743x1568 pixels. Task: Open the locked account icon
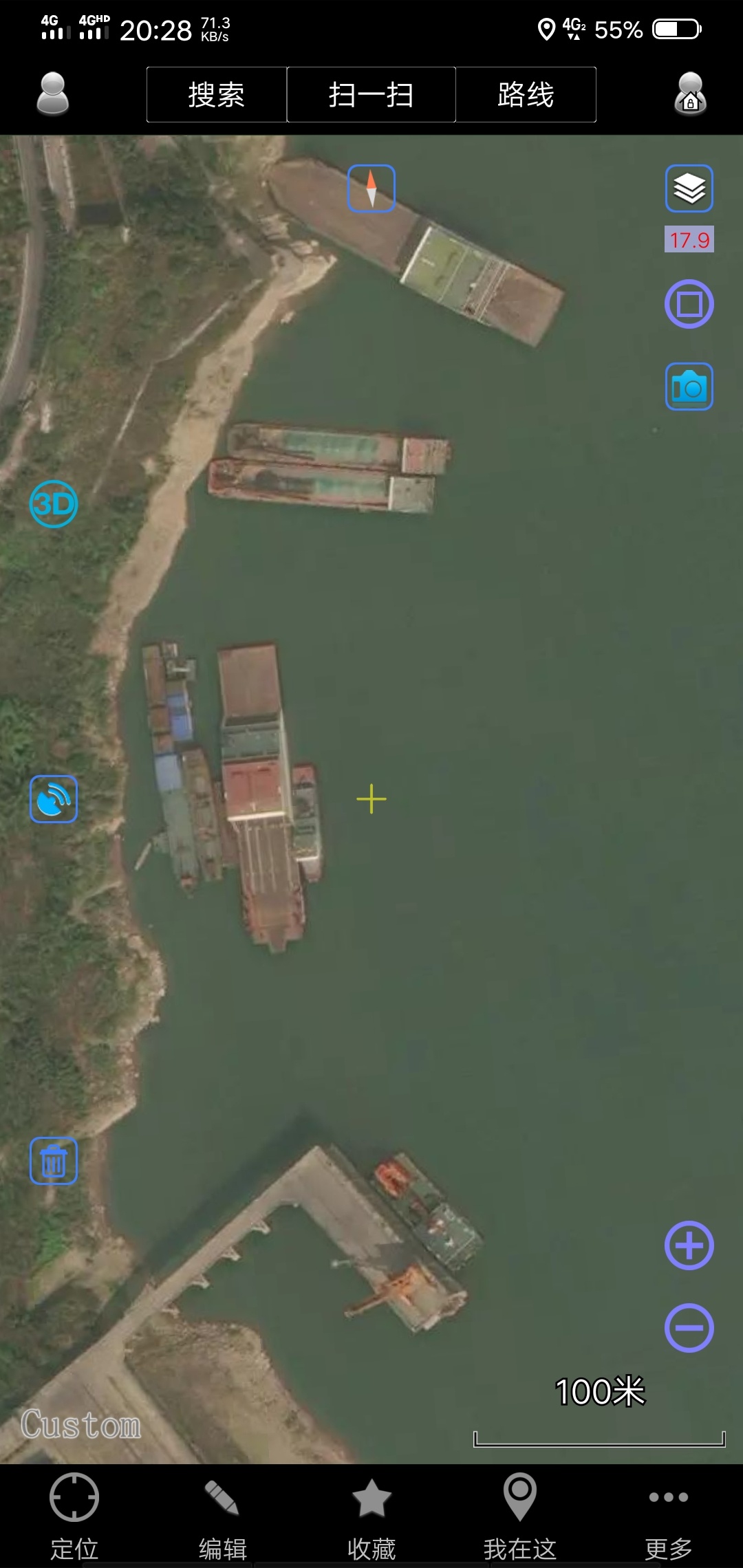click(690, 94)
